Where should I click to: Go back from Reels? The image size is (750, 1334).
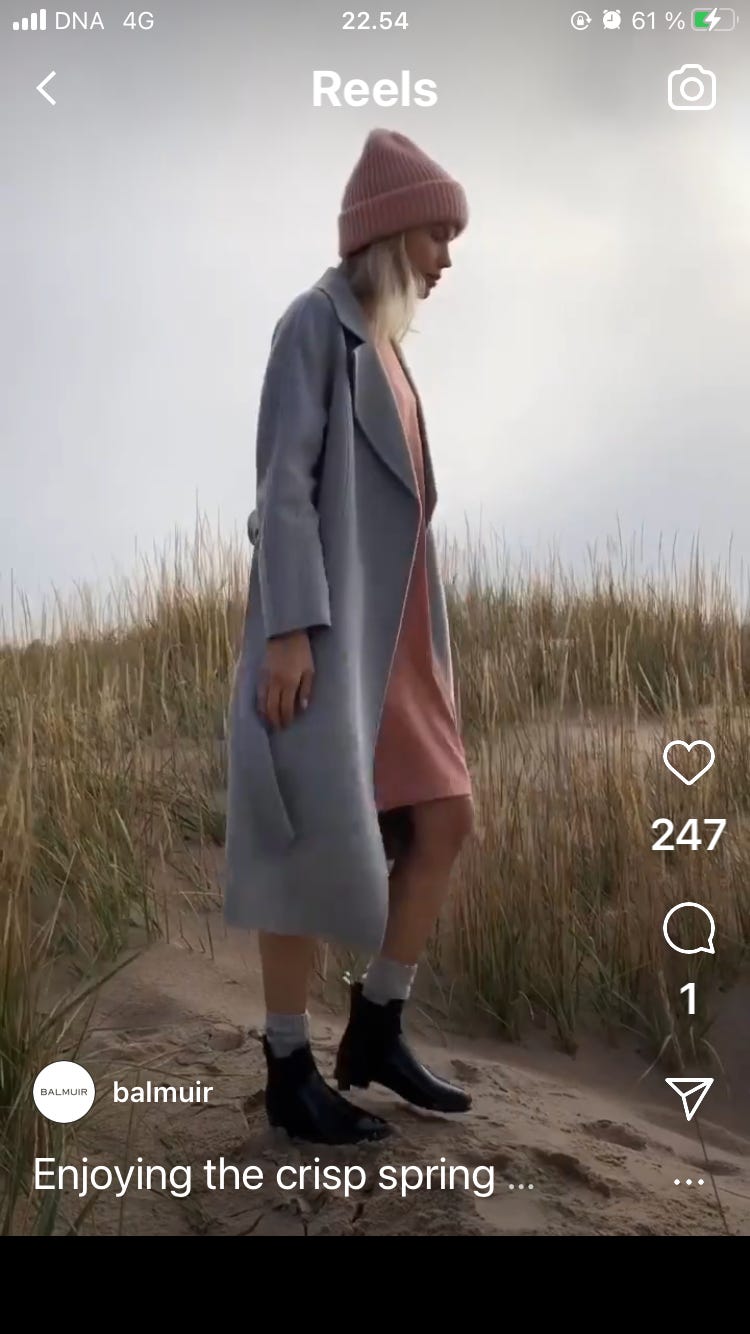click(x=46, y=89)
